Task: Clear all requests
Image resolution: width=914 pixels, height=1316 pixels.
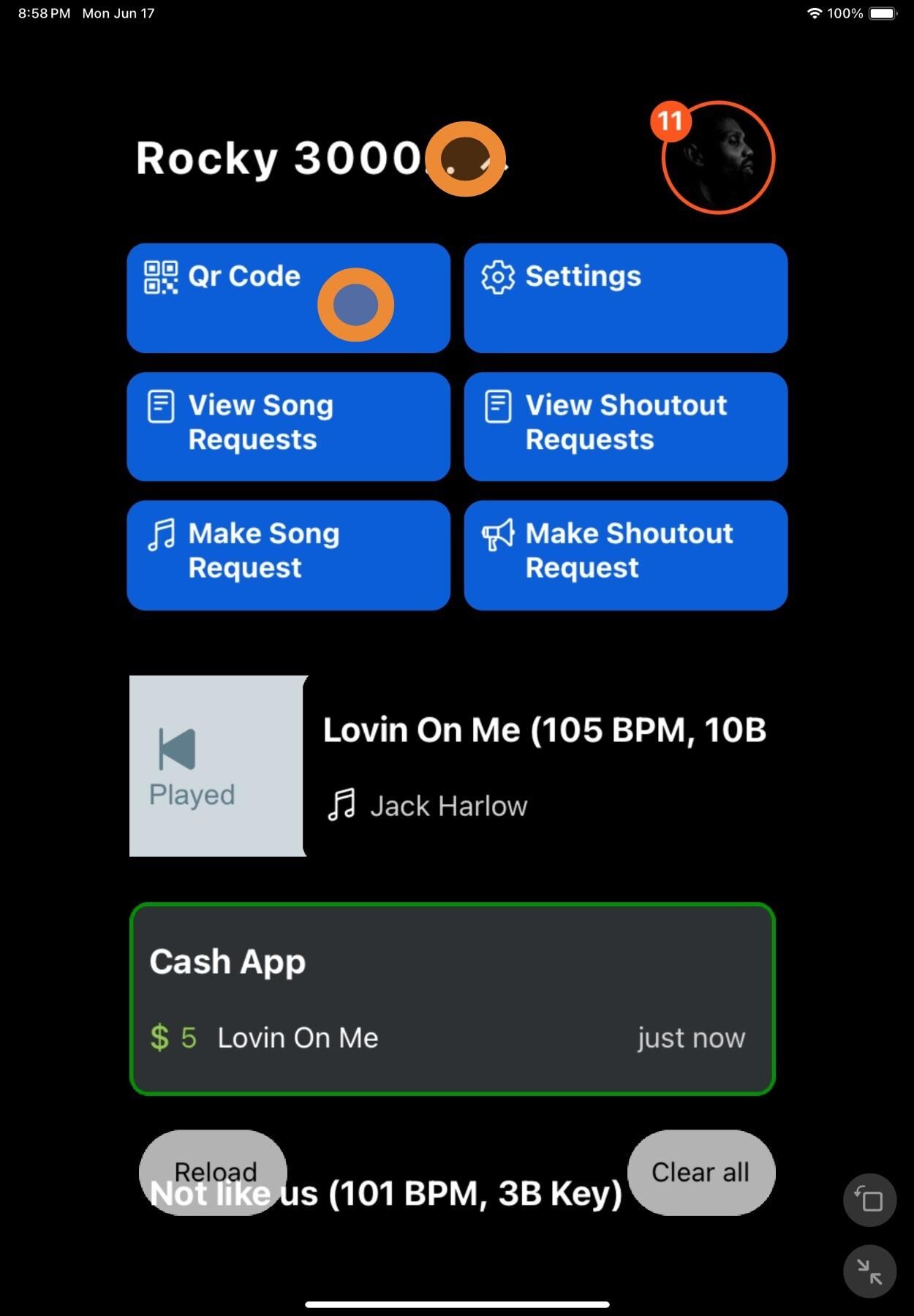Action: (x=700, y=1172)
